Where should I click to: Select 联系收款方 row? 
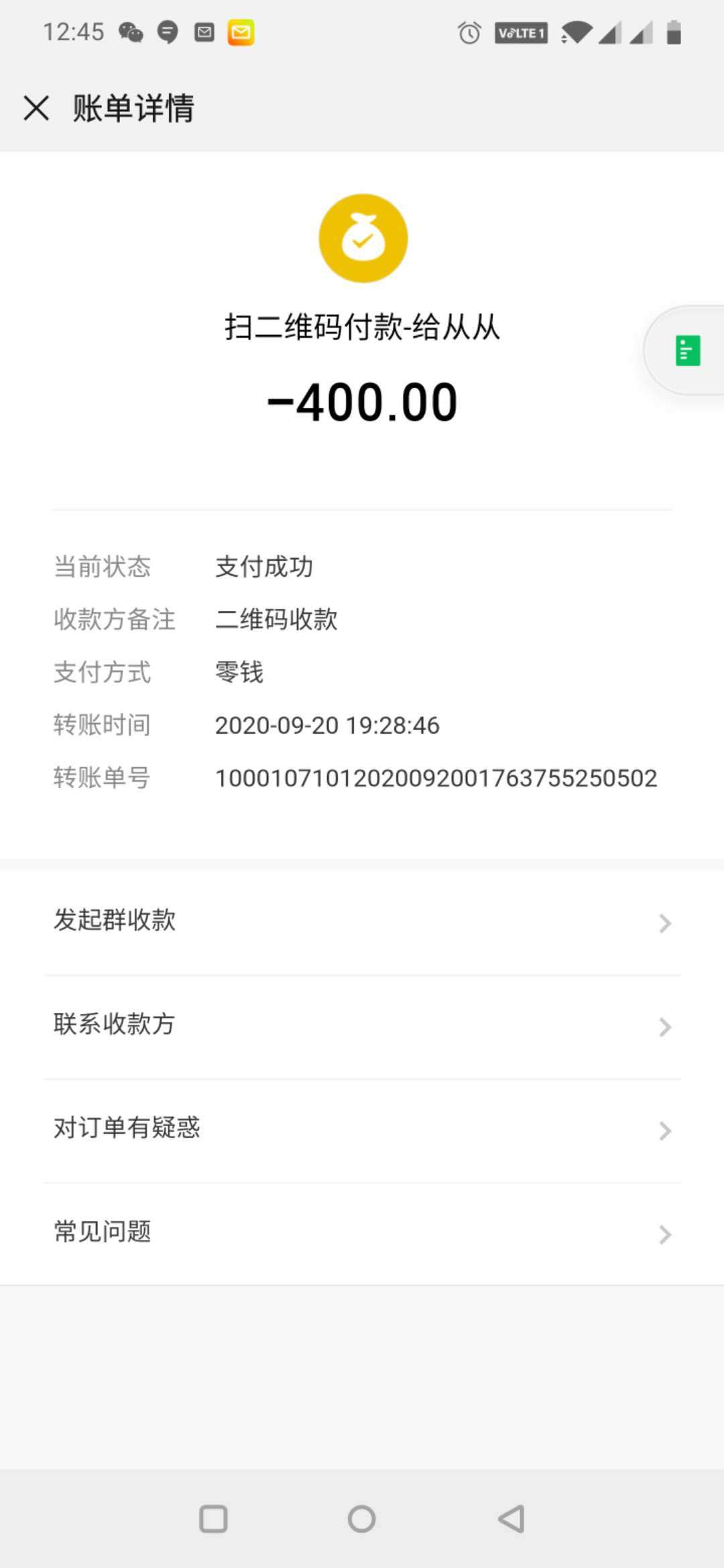coord(362,1025)
